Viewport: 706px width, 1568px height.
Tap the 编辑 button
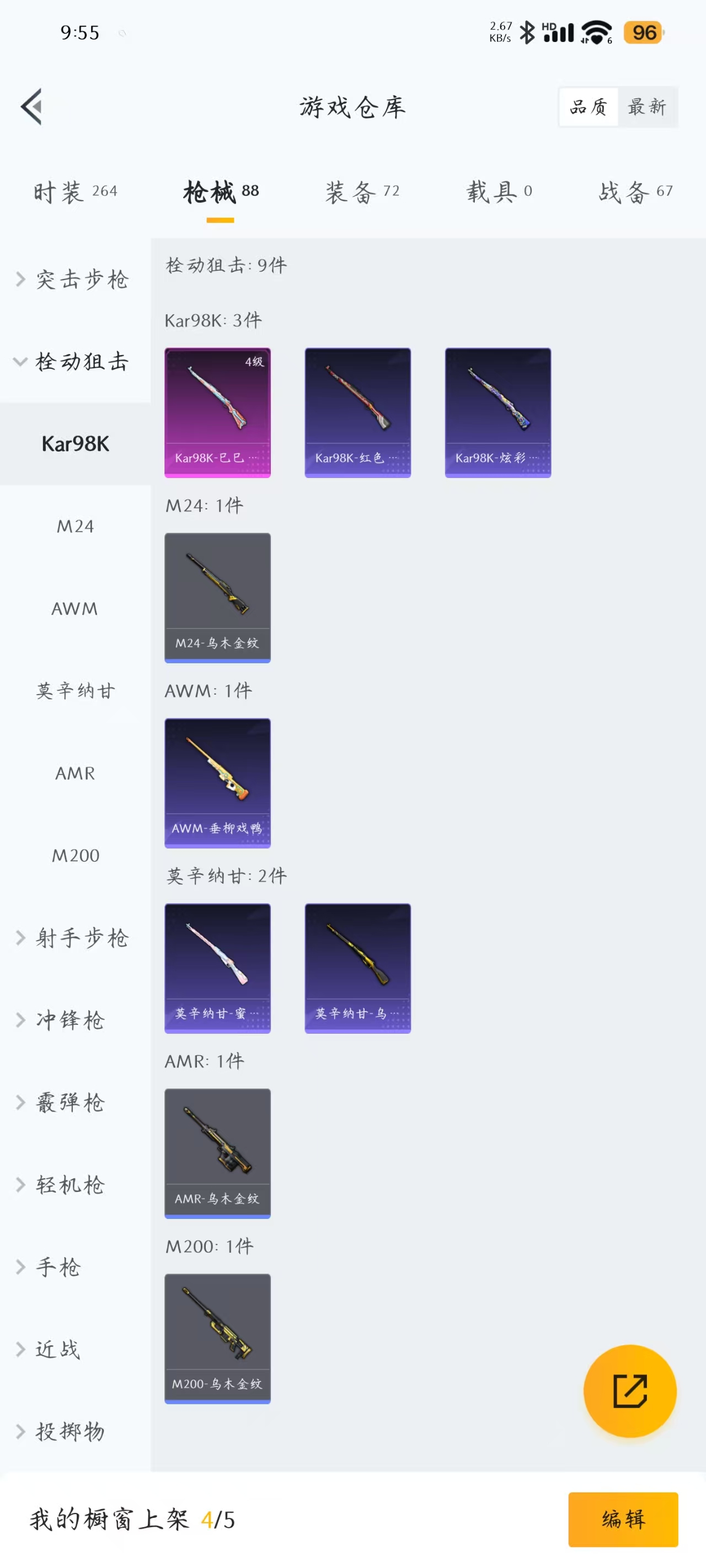coord(623,1519)
